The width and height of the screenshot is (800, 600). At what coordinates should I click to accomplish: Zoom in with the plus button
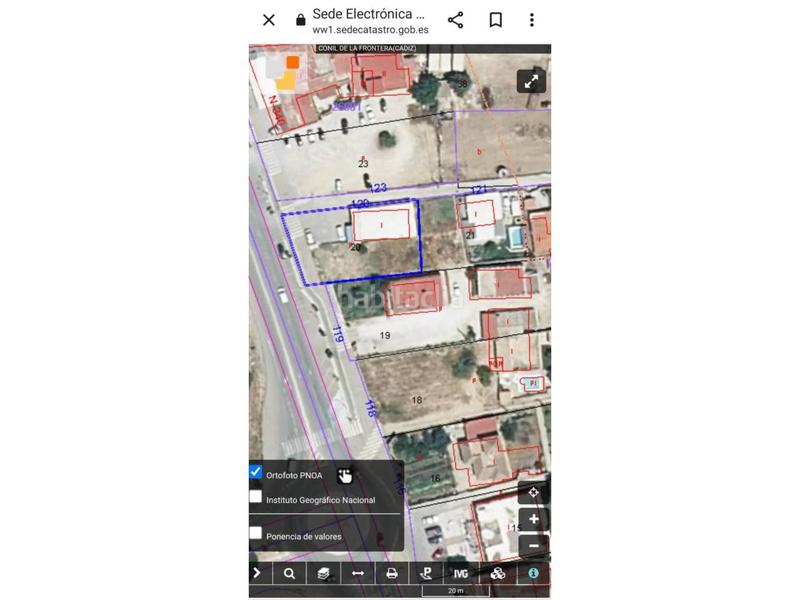tap(533, 520)
